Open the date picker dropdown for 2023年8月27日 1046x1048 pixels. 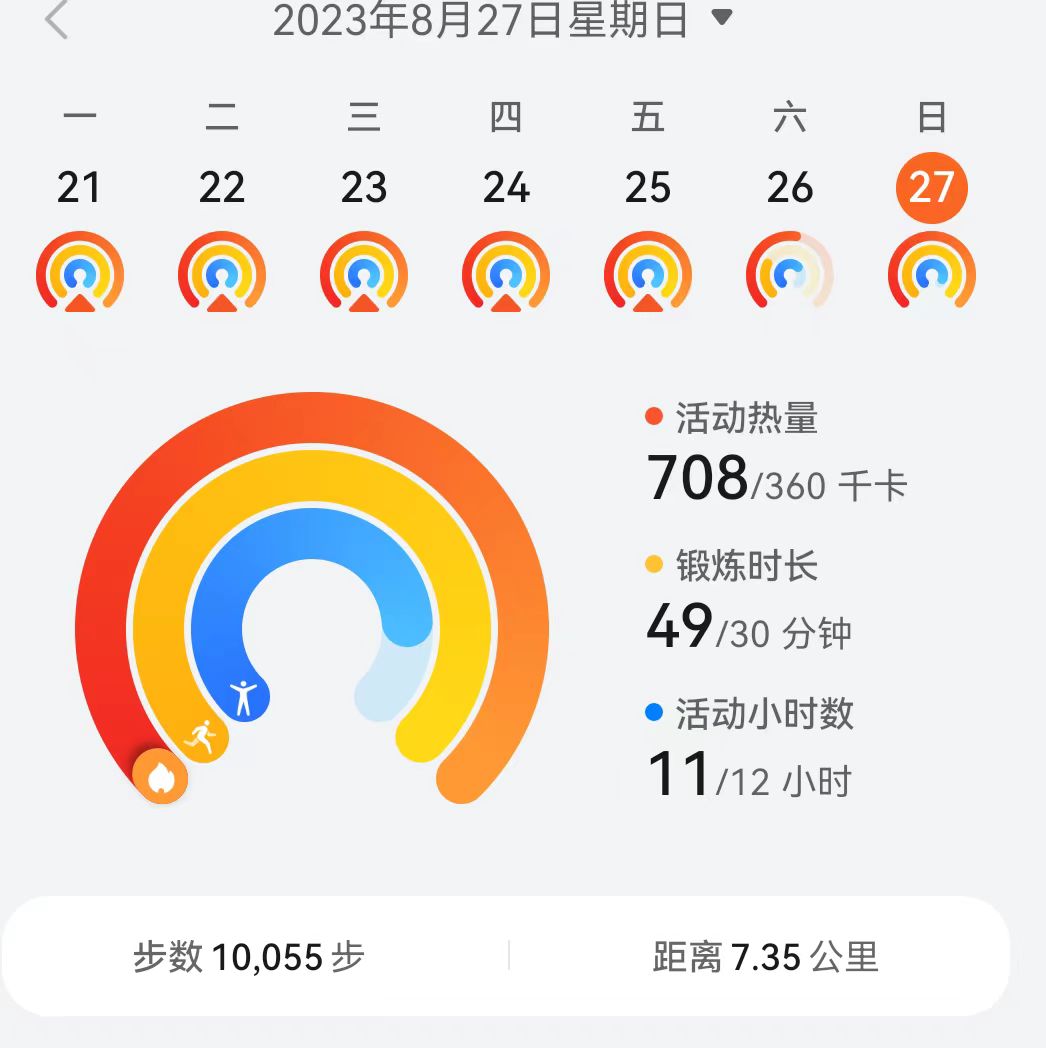coord(722,19)
